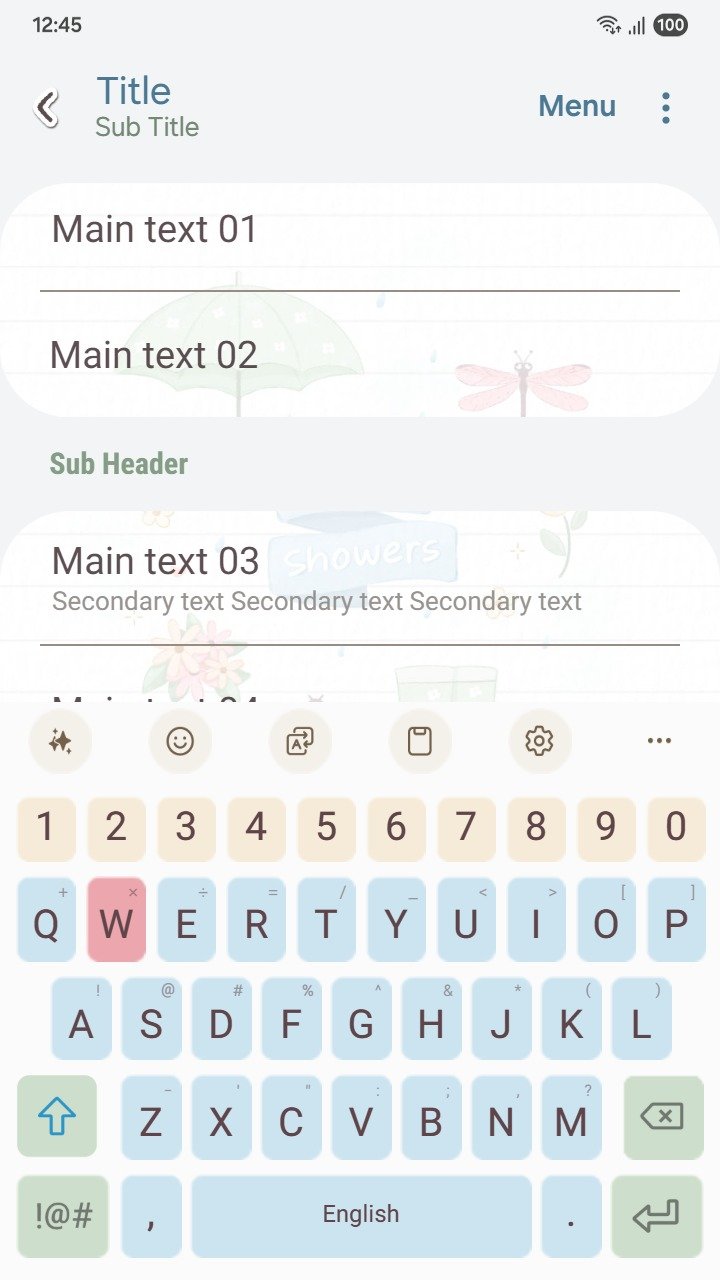Hit the backspace key
This screenshot has width=720, height=1280.
click(663, 1117)
